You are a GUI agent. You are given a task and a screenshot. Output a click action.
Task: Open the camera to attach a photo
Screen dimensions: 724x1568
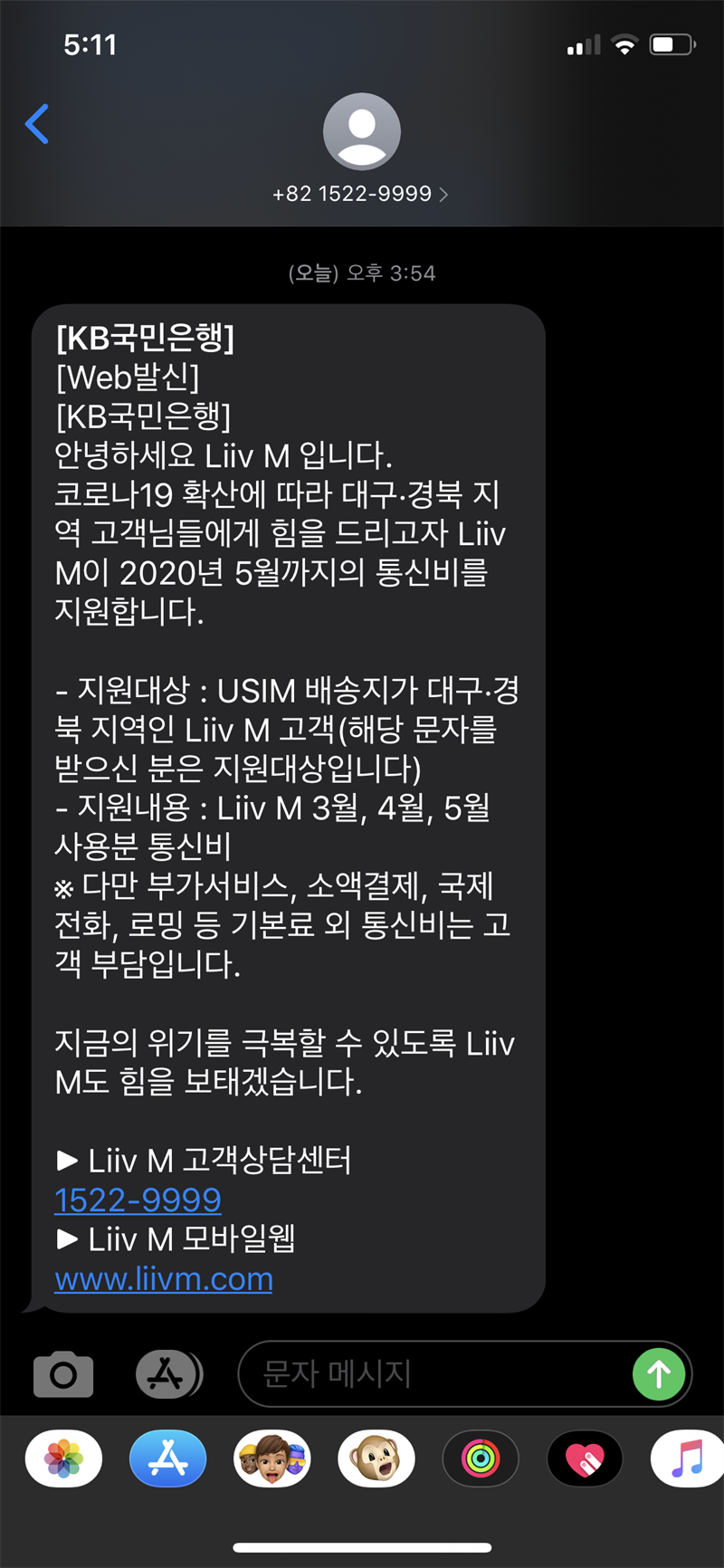63,1374
